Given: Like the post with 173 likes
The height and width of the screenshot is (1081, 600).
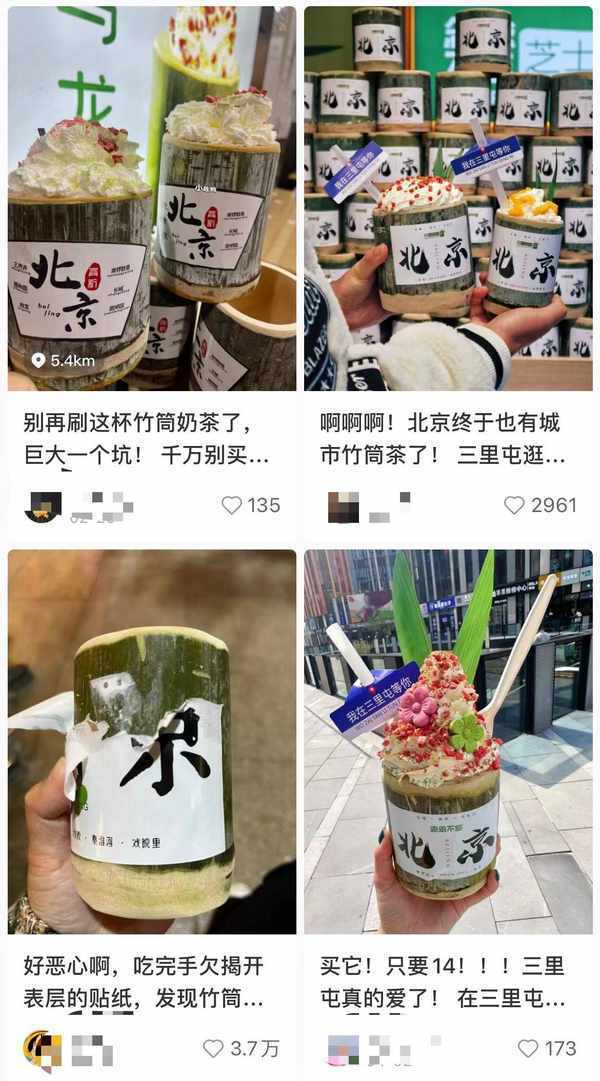Looking at the screenshot, I should tap(528, 1048).
